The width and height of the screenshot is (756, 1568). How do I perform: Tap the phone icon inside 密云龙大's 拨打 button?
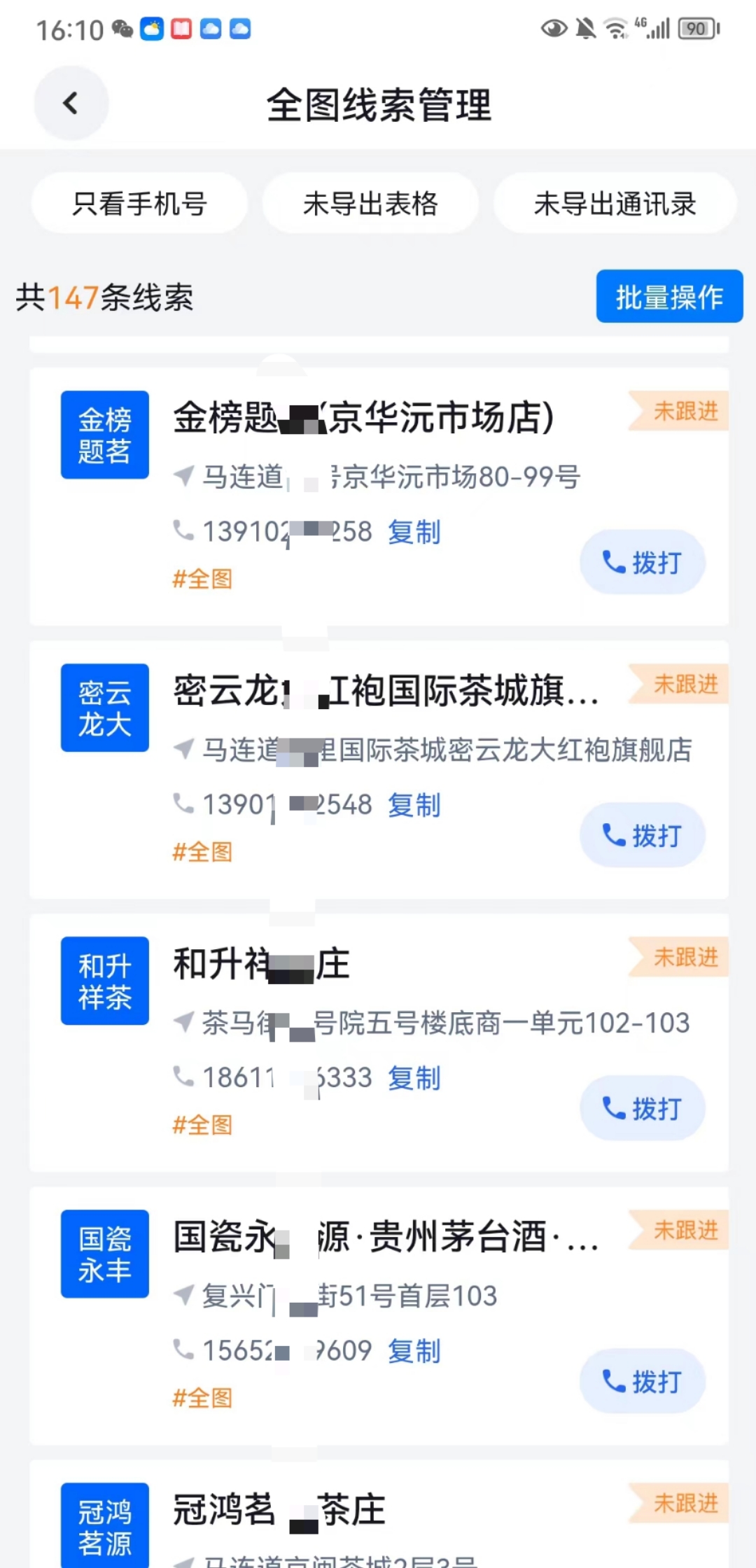point(614,834)
